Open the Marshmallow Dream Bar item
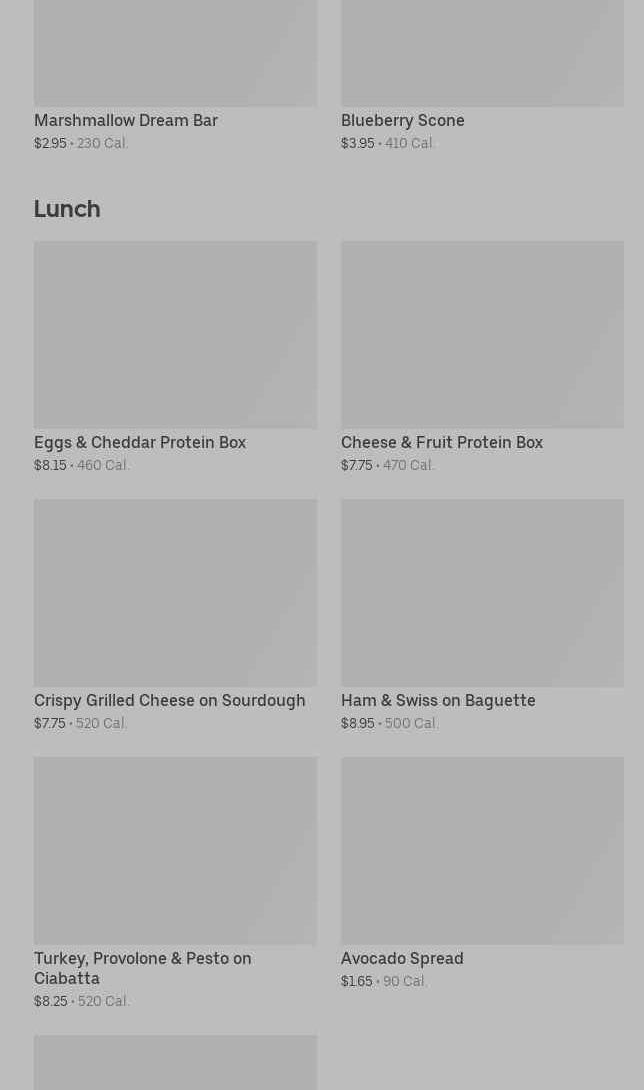 [175, 75]
